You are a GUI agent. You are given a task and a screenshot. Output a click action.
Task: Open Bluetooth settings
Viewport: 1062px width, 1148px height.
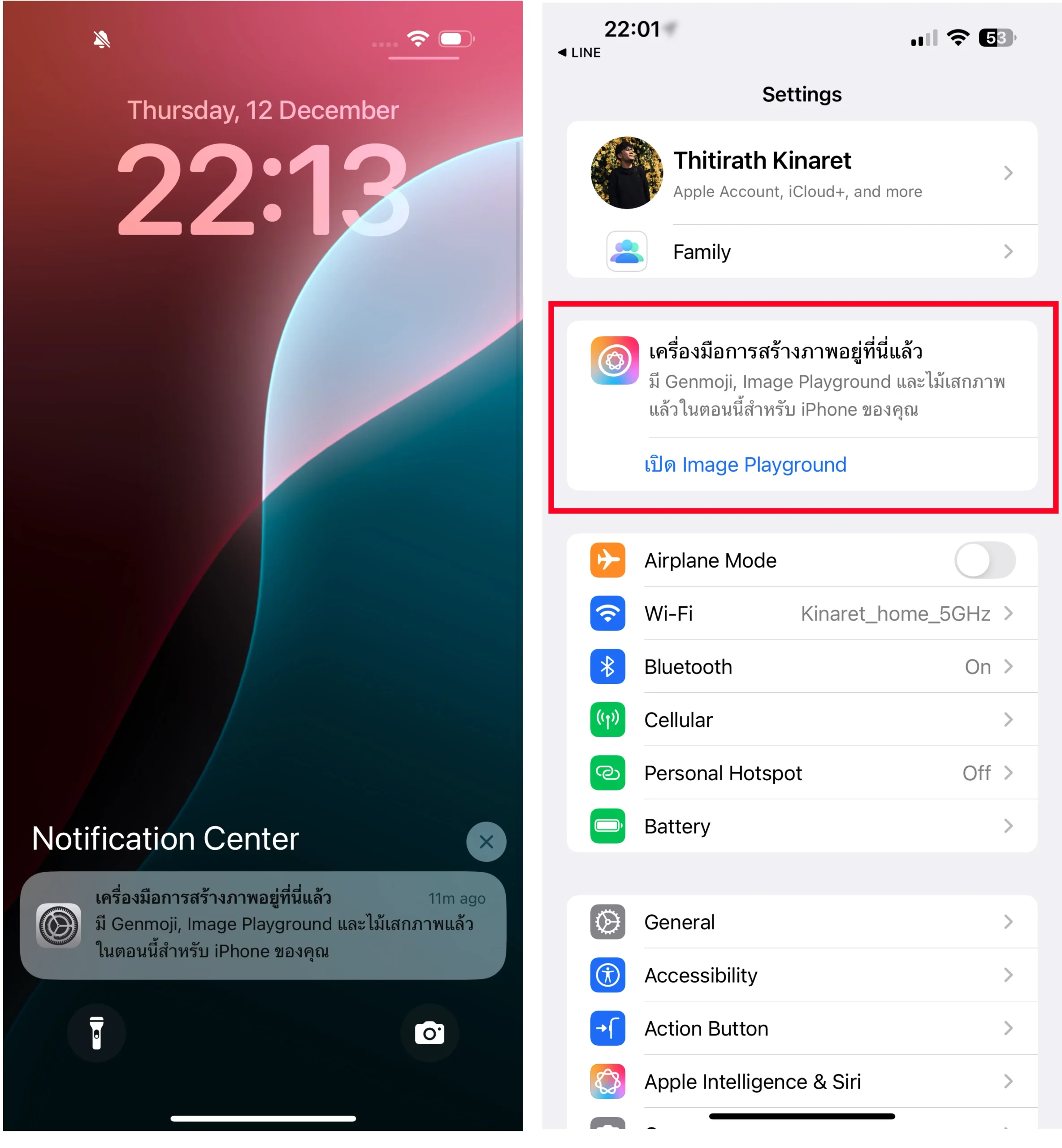(801, 667)
